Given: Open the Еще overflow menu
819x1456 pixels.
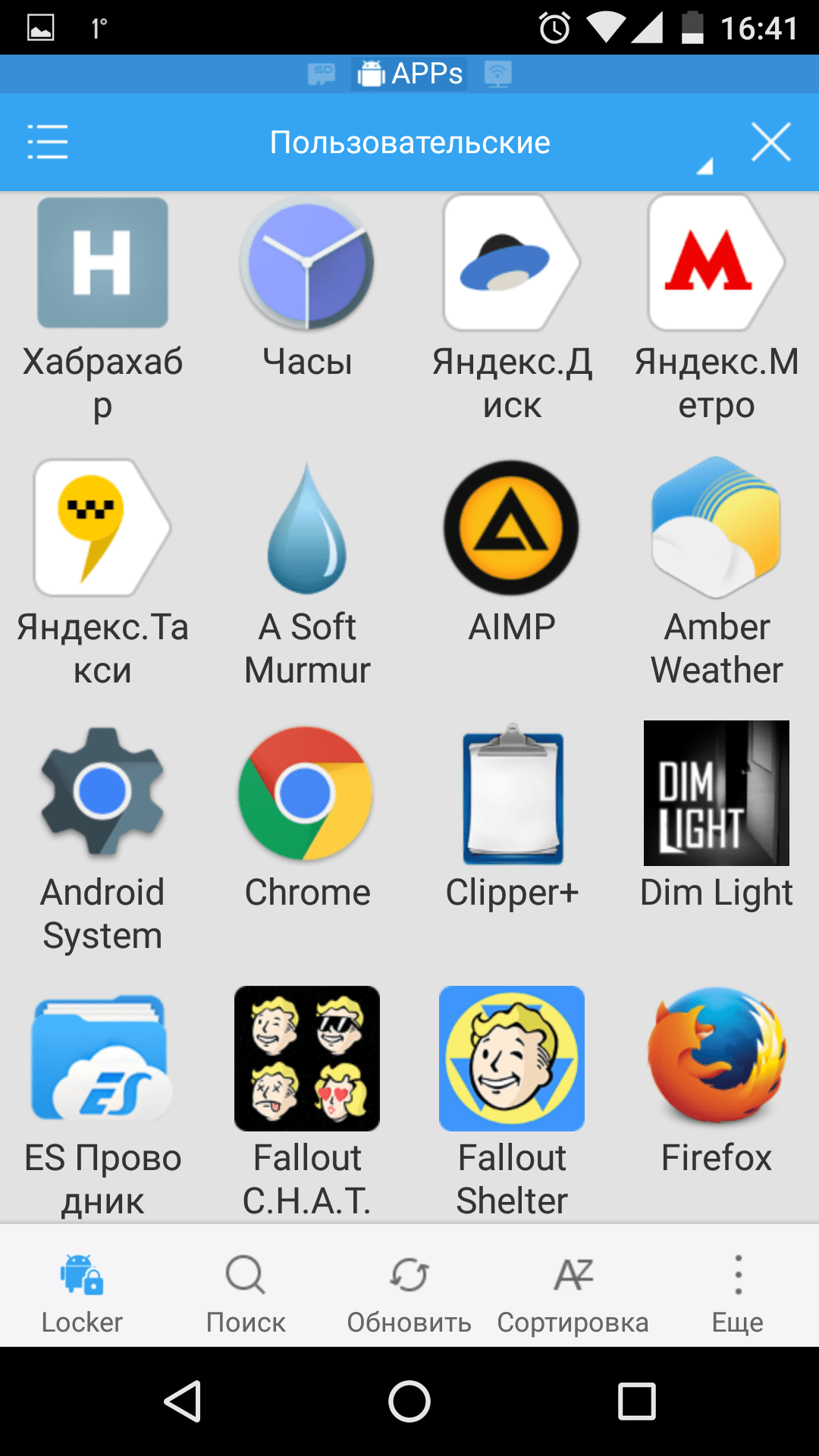Looking at the screenshot, I should point(737,1293).
